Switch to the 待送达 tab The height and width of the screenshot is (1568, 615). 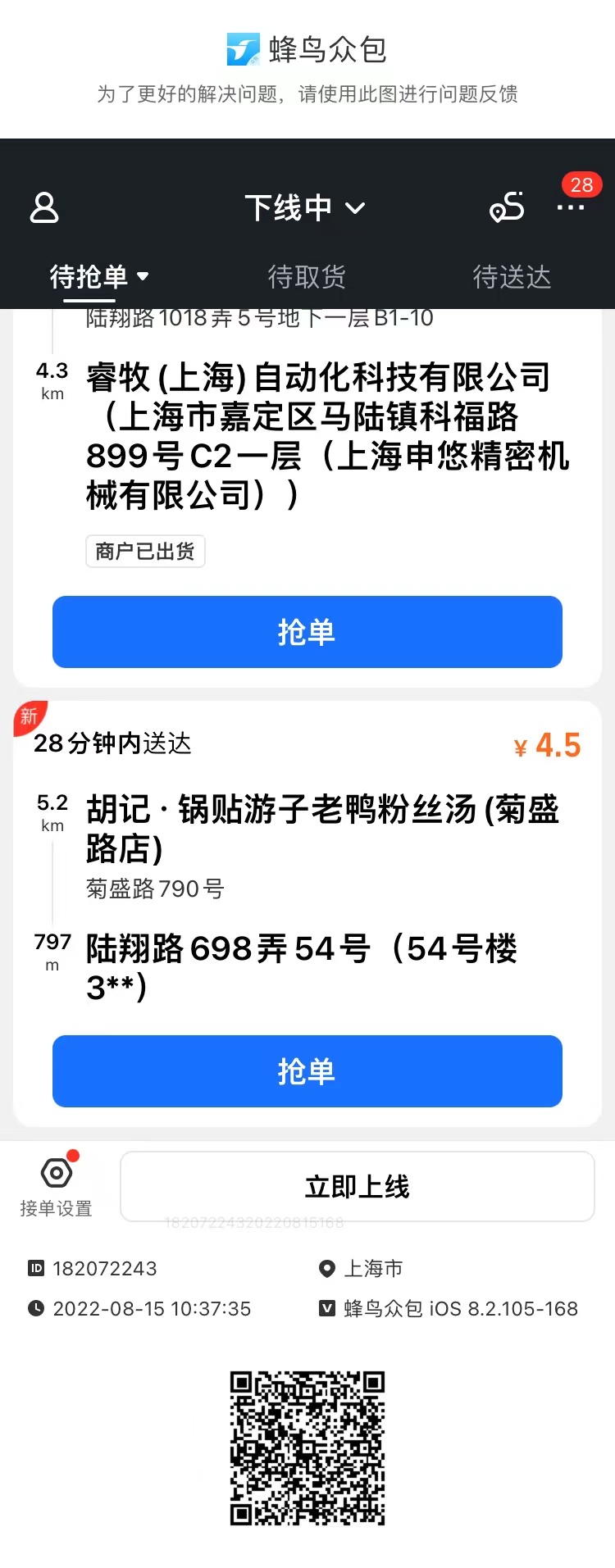[510, 277]
